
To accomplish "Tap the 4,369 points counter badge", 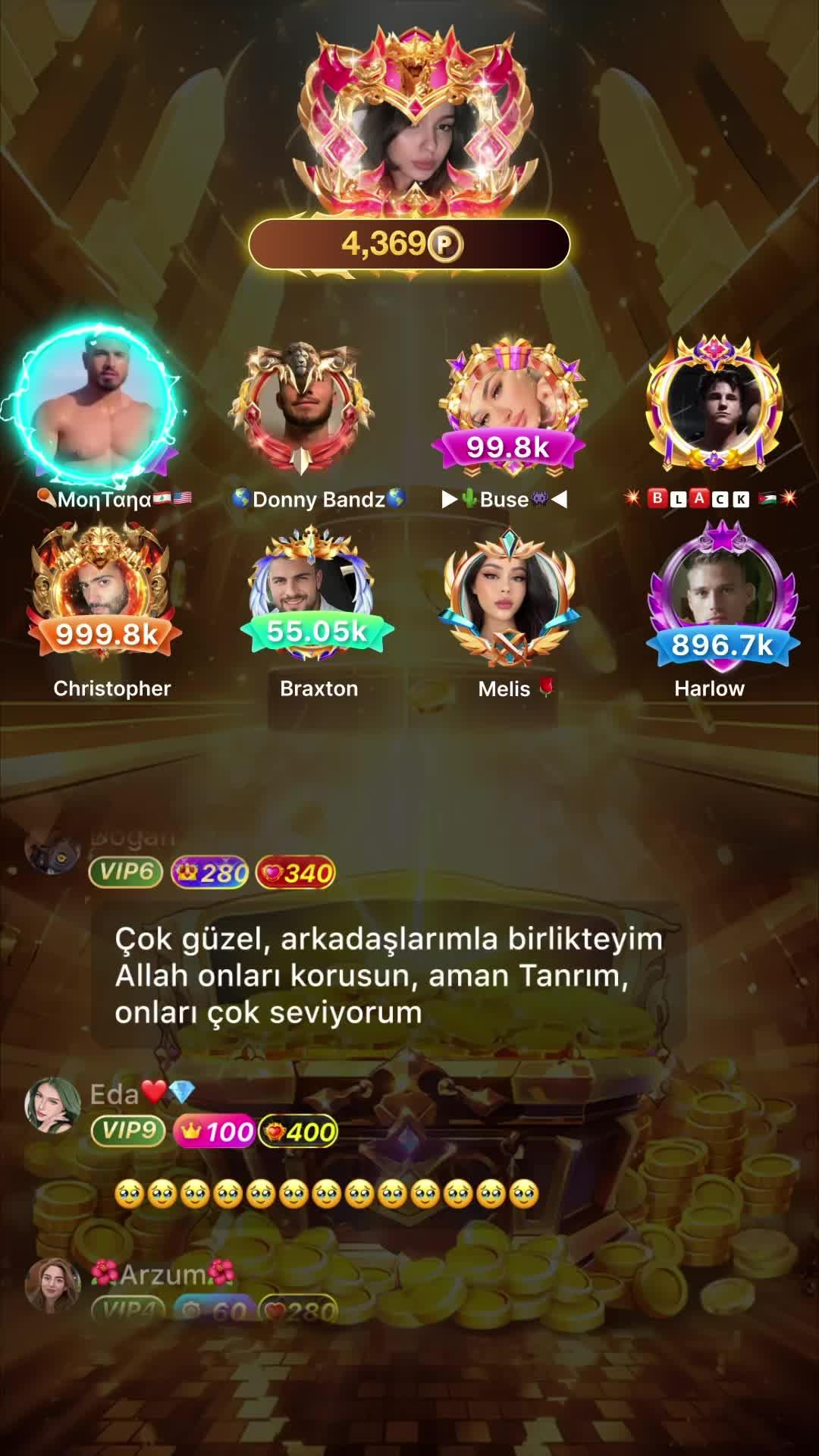I will point(413,244).
